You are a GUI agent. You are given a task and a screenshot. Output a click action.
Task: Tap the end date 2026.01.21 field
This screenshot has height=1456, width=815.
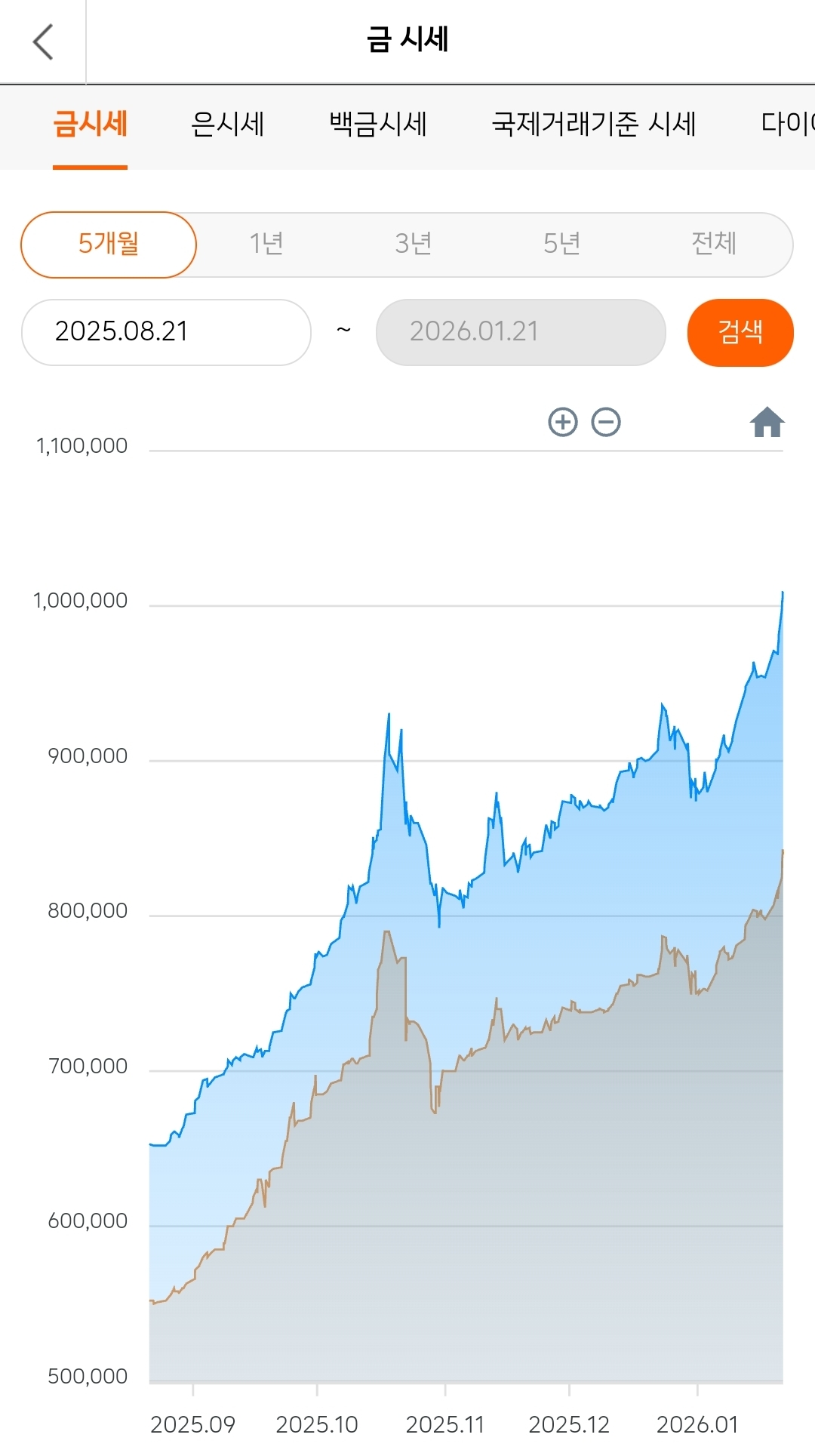pyautogui.click(x=521, y=332)
